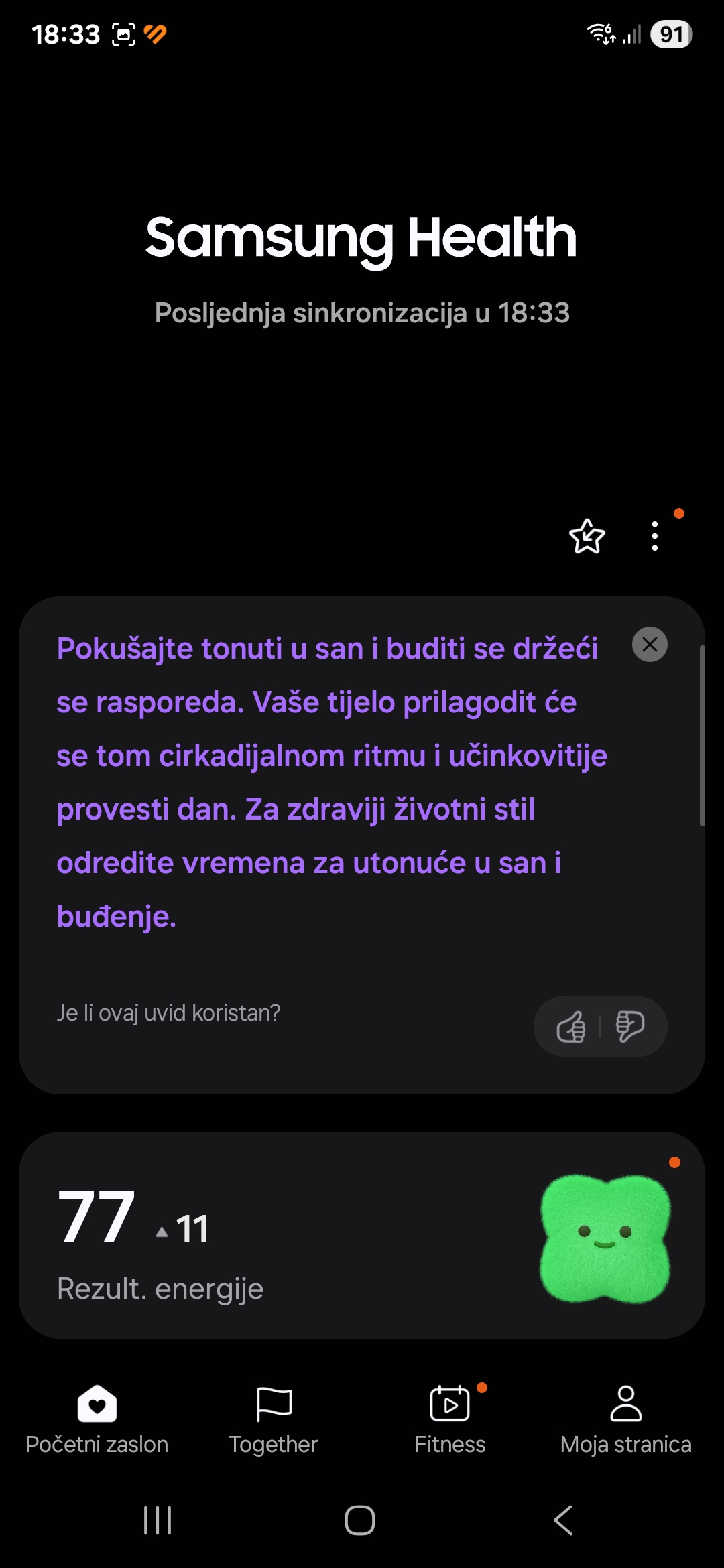This screenshot has width=724, height=1568.
Task: Open the three-dot overflow menu
Action: (655, 536)
